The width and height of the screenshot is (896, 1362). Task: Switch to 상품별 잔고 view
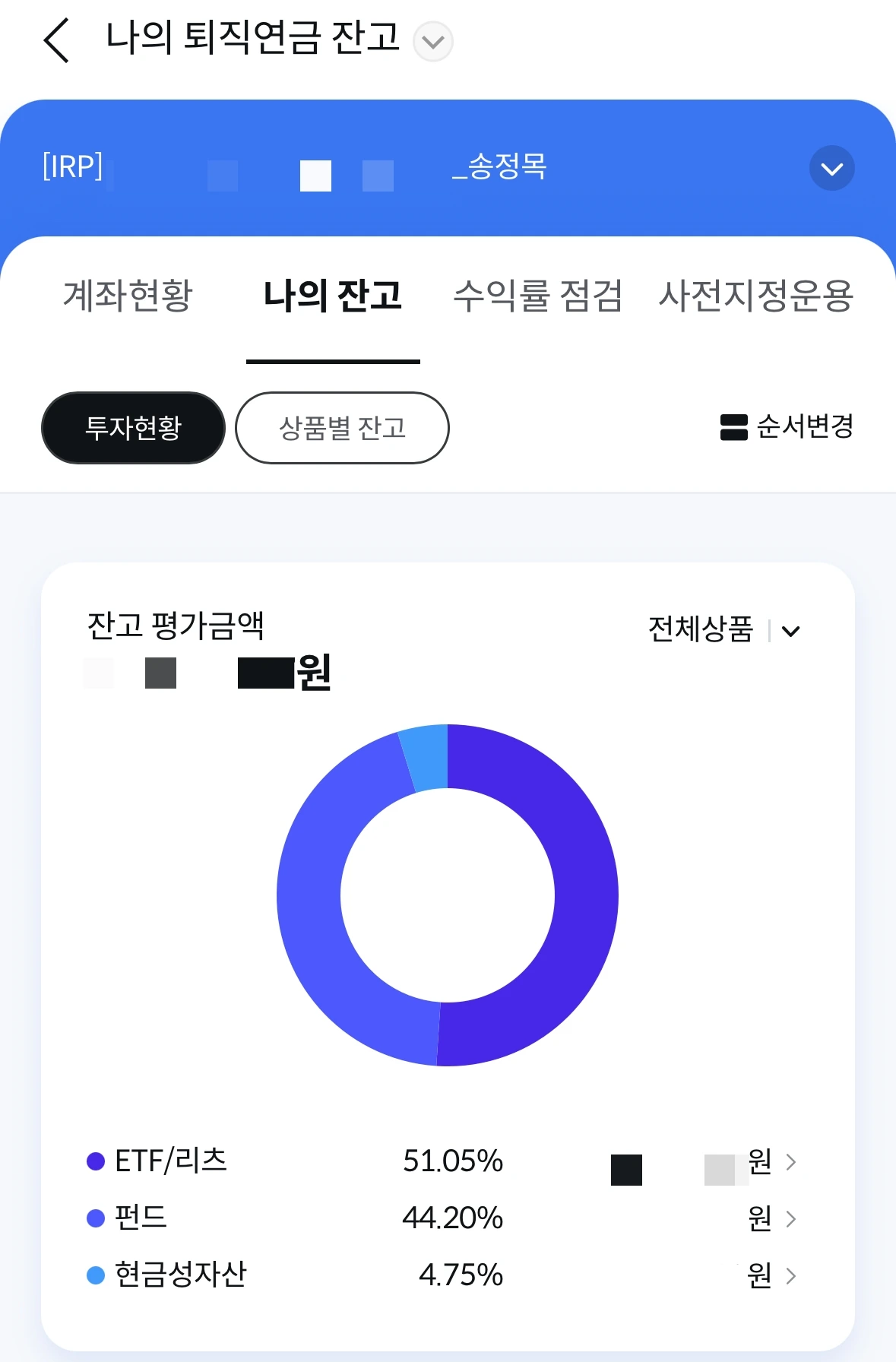(342, 427)
